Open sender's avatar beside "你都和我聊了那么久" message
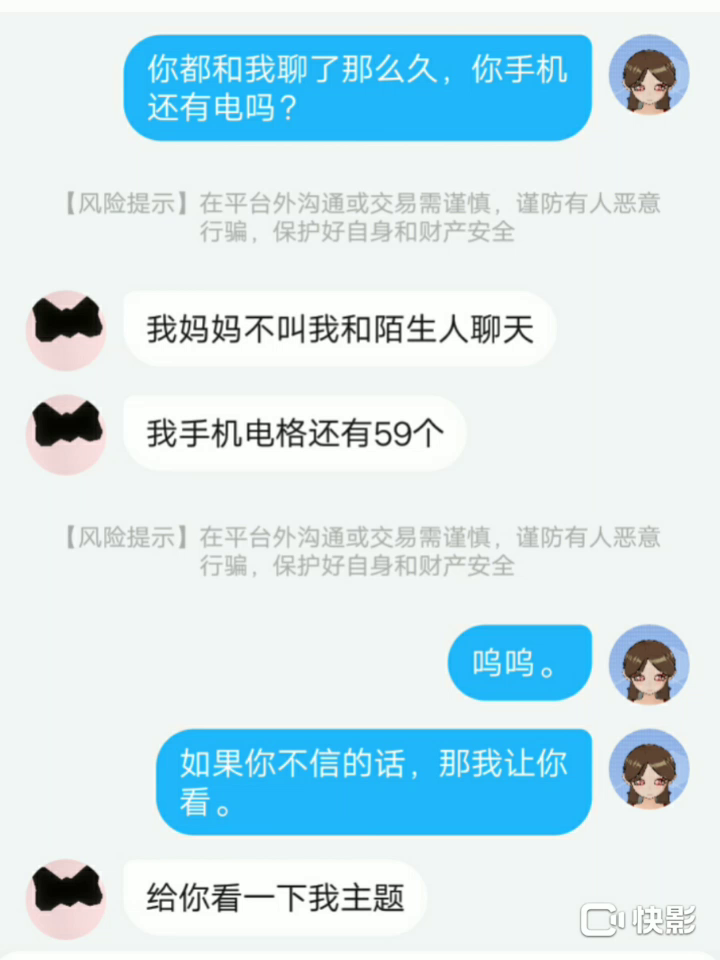This screenshot has width=720, height=960. [x=649, y=75]
